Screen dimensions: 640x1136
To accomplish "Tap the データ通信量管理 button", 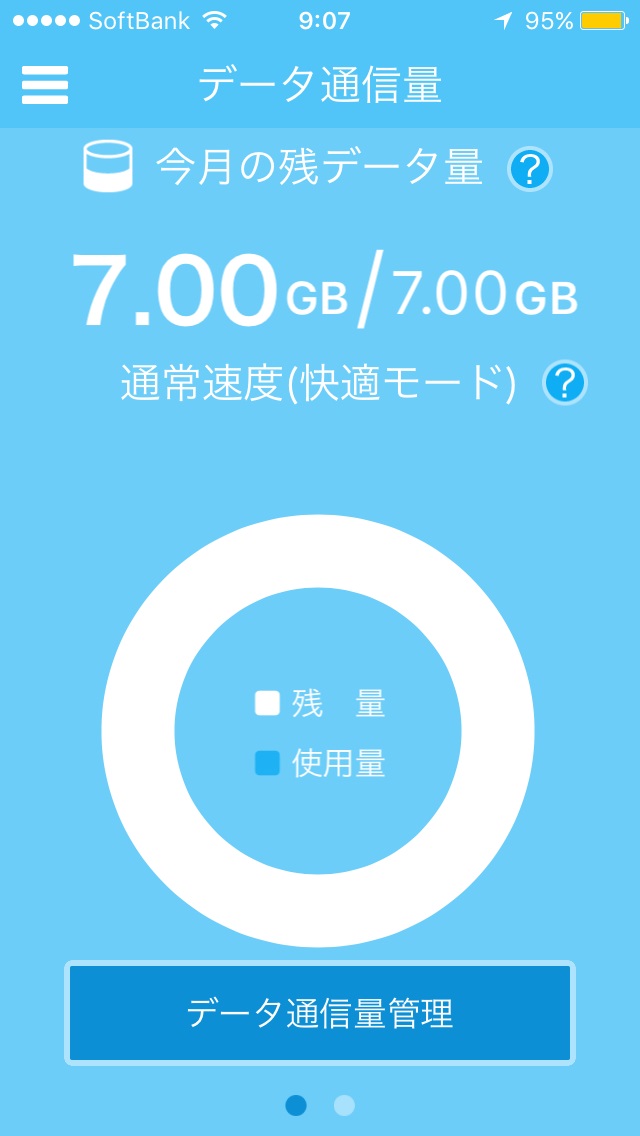I will (x=320, y=1013).
